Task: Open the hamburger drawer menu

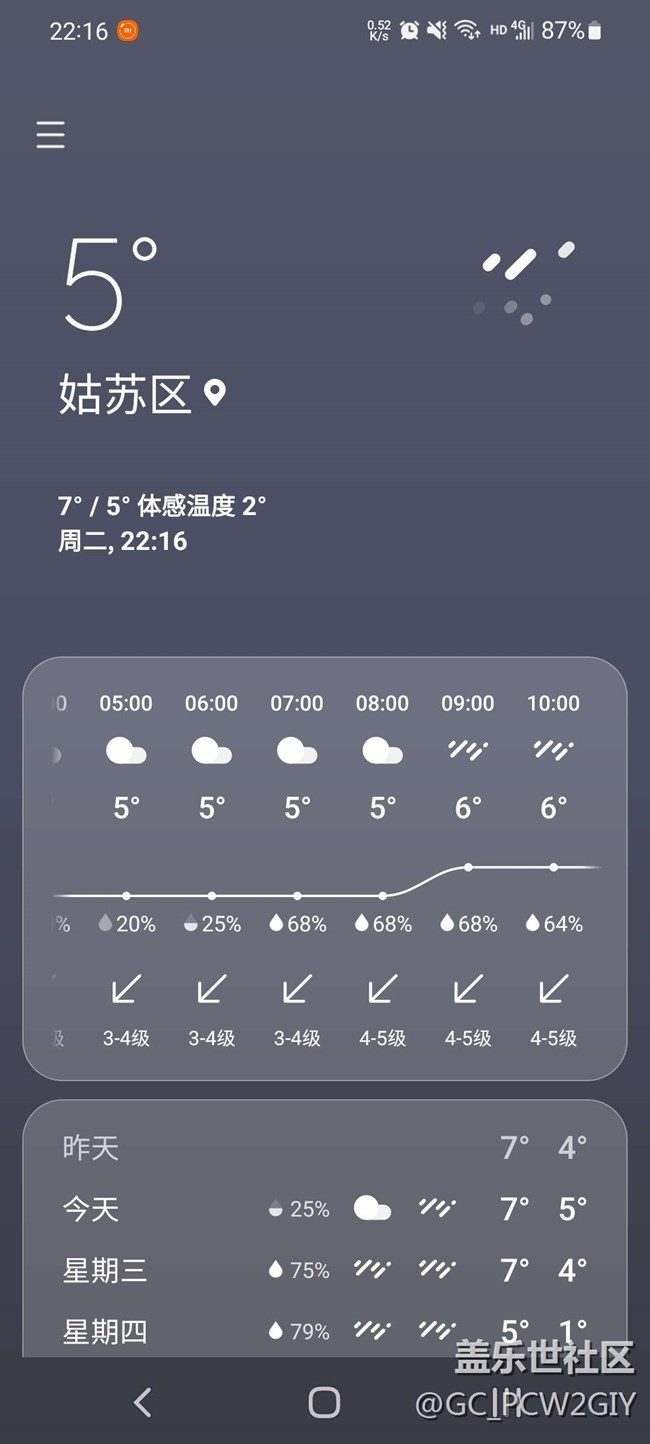Action: [x=51, y=135]
